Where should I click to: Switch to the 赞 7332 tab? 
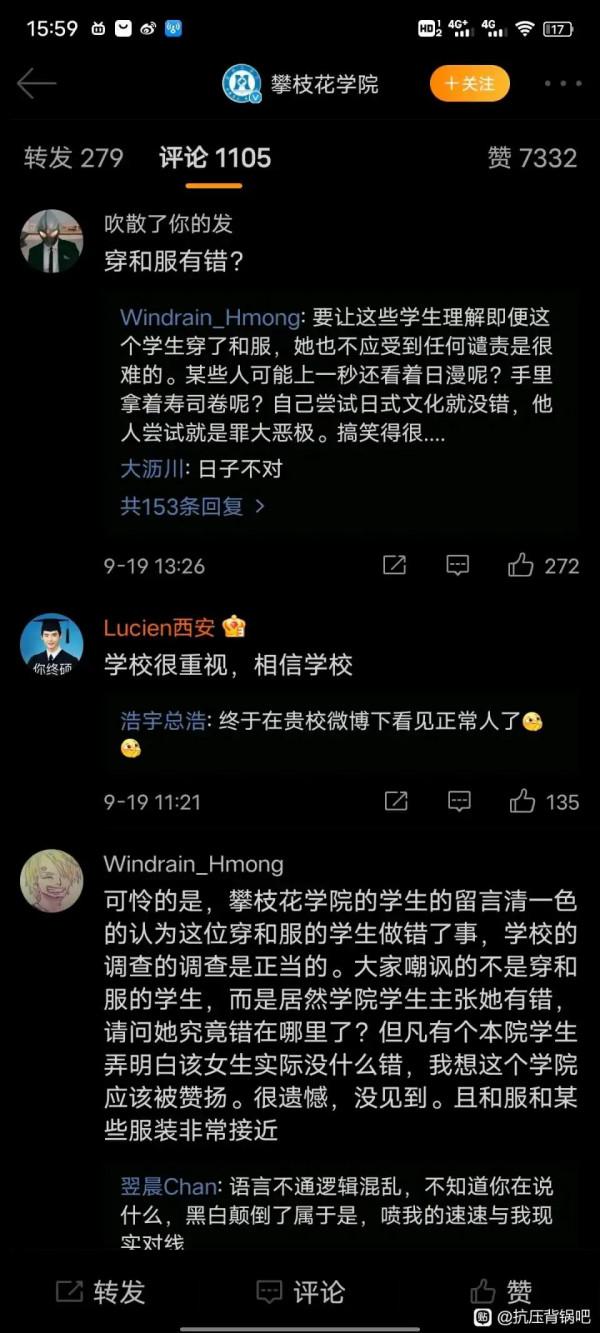[x=532, y=158]
